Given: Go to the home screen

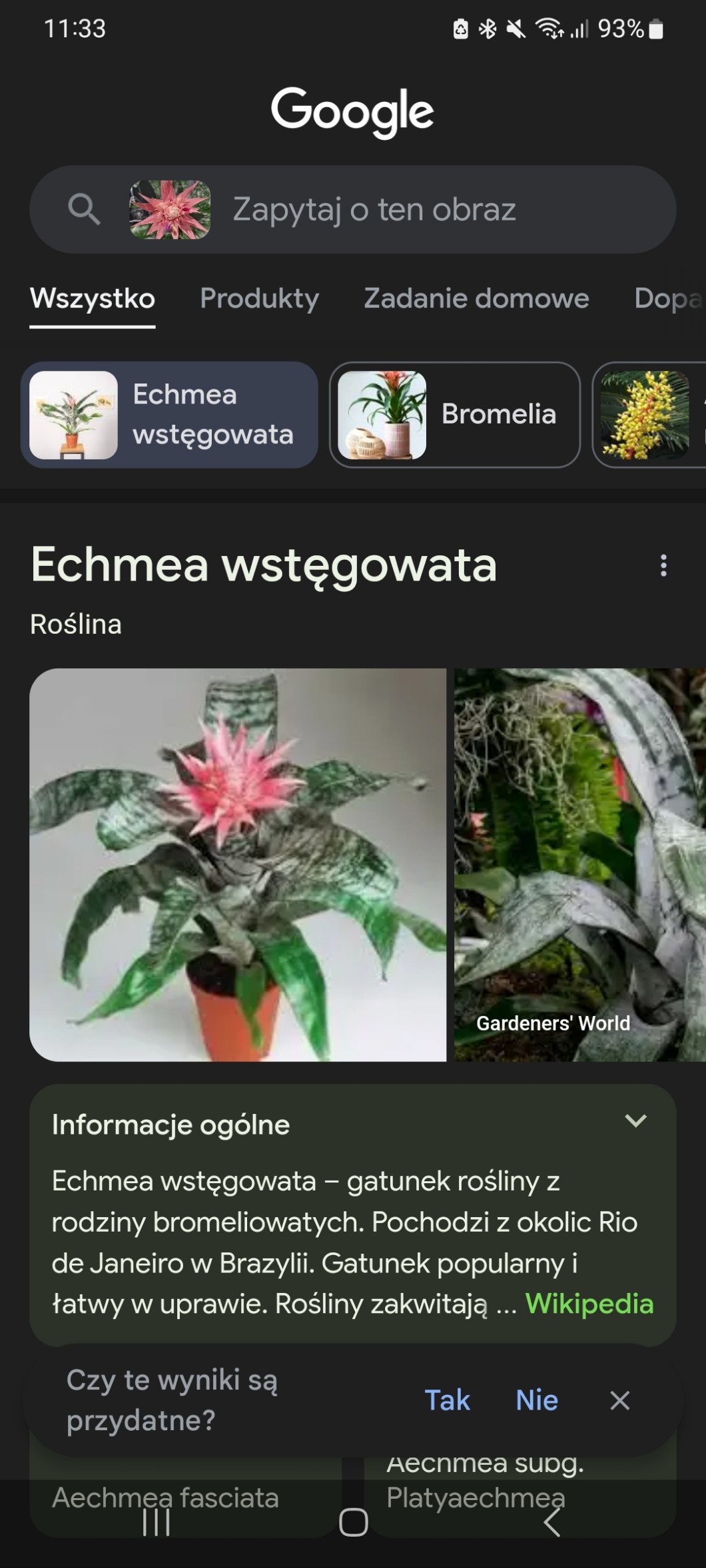Looking at the screenshot, I should click(353, 1522).
